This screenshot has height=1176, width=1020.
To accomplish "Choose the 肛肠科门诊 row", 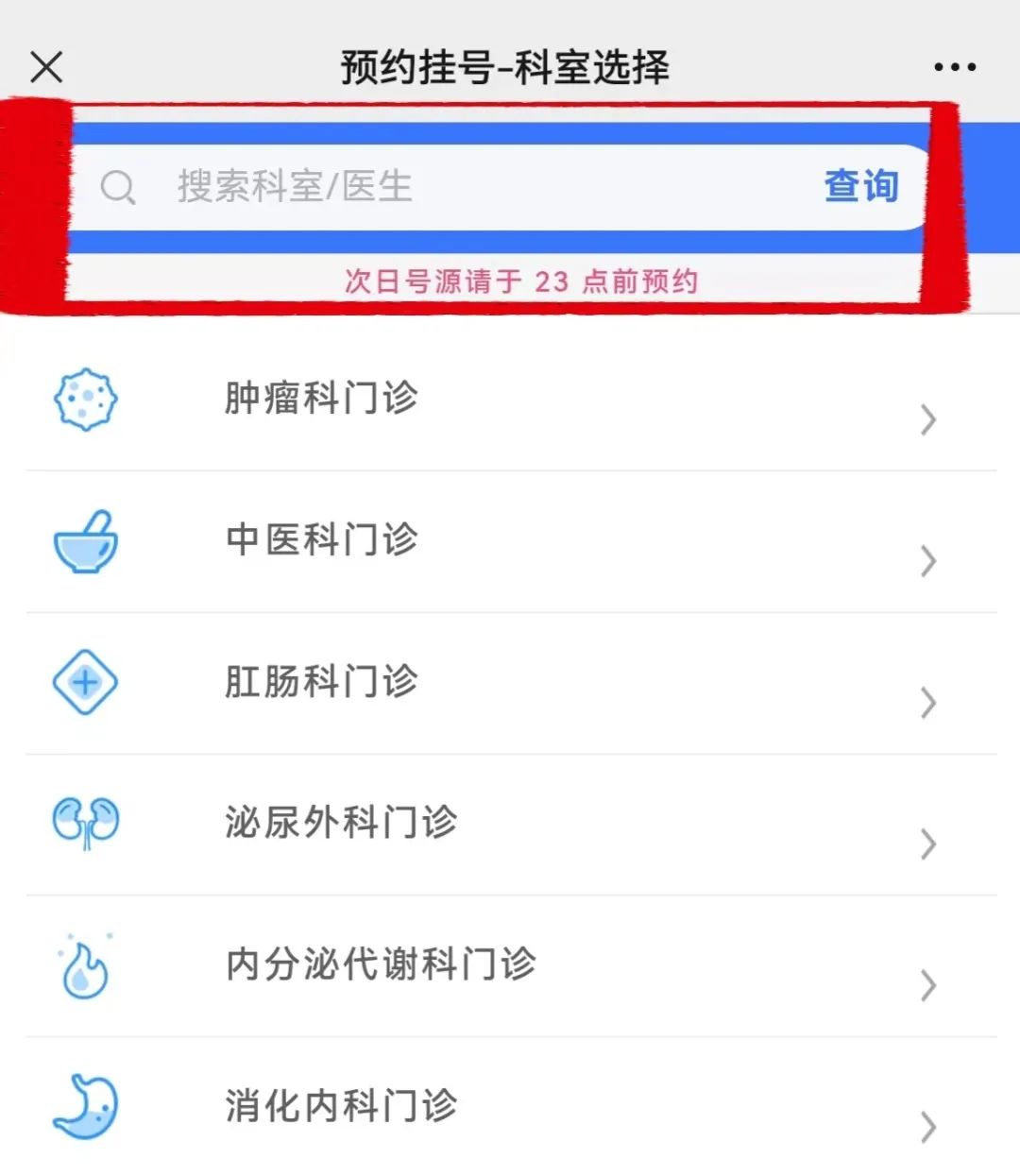I will tap(510, 682).
